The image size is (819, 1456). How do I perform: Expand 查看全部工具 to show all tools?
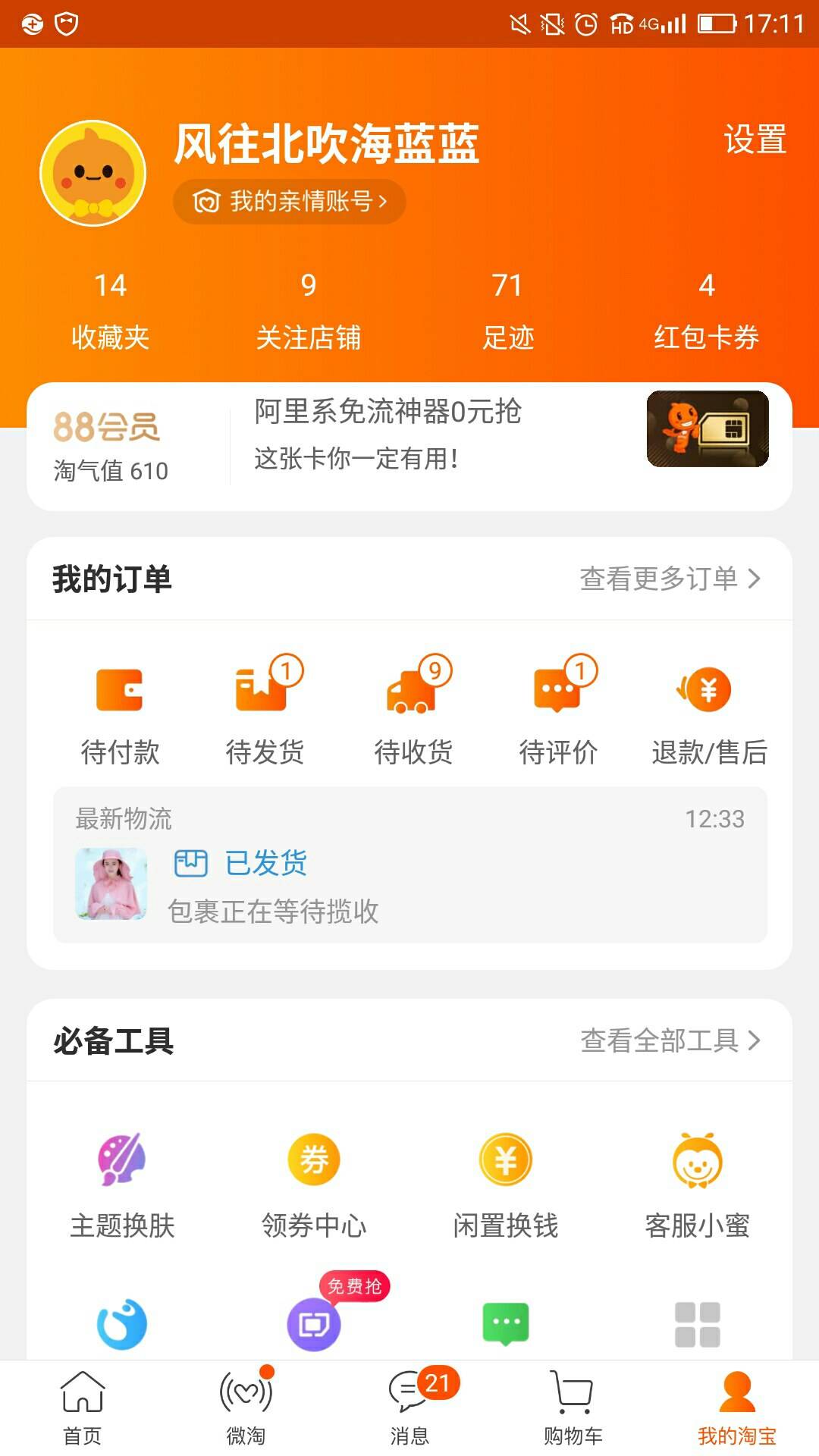[x=667, y=1043]
